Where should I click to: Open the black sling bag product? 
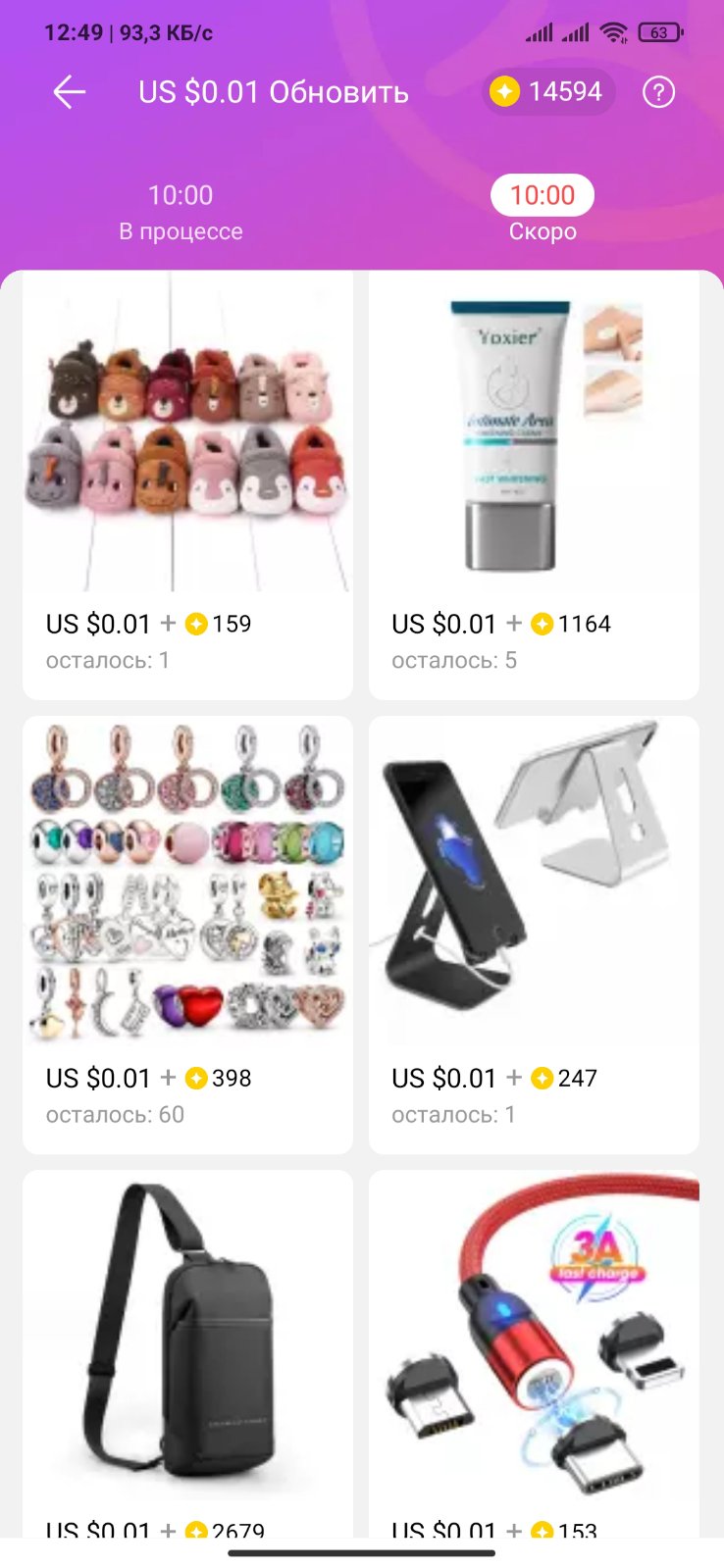pyautogui.click(x=187, y=1353)
